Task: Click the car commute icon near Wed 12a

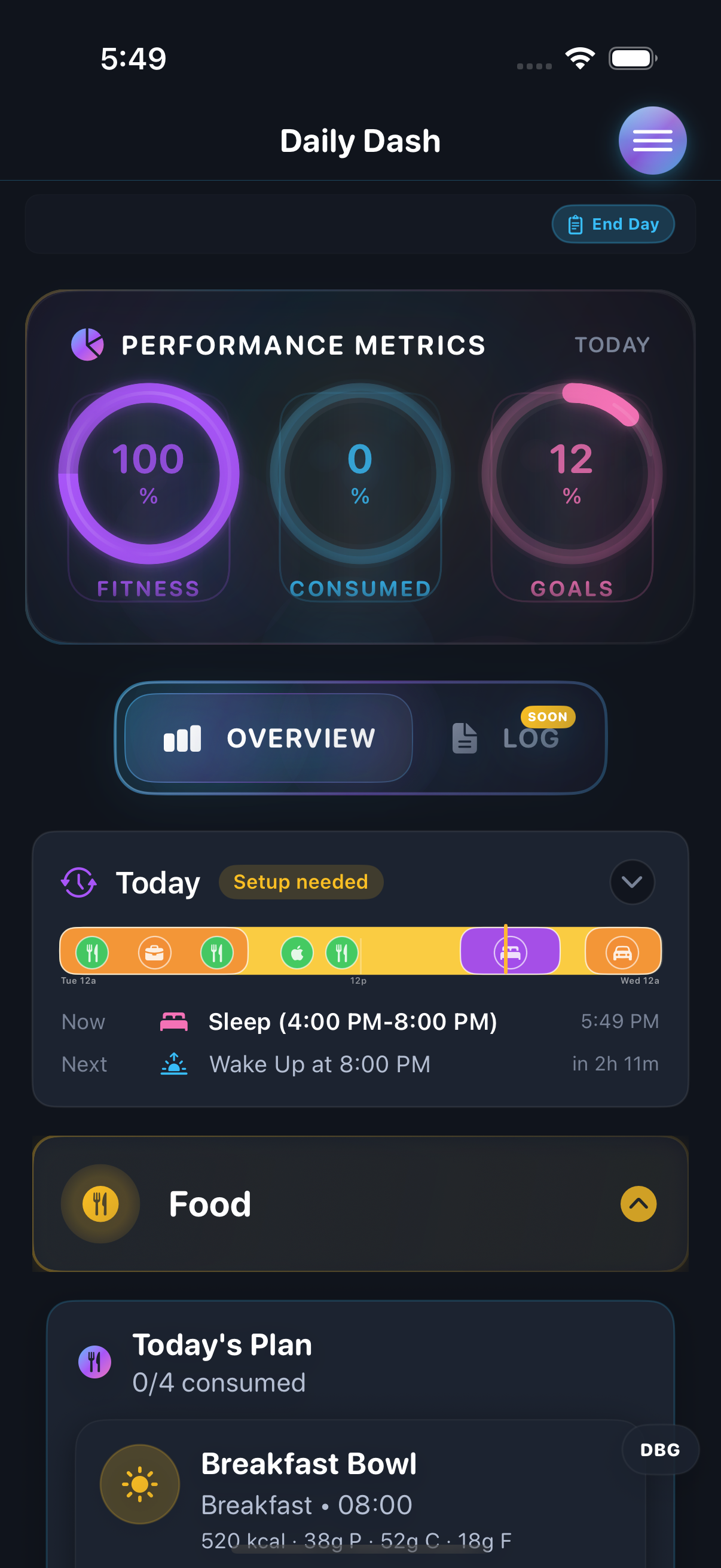Action: (x=622, y=951)
